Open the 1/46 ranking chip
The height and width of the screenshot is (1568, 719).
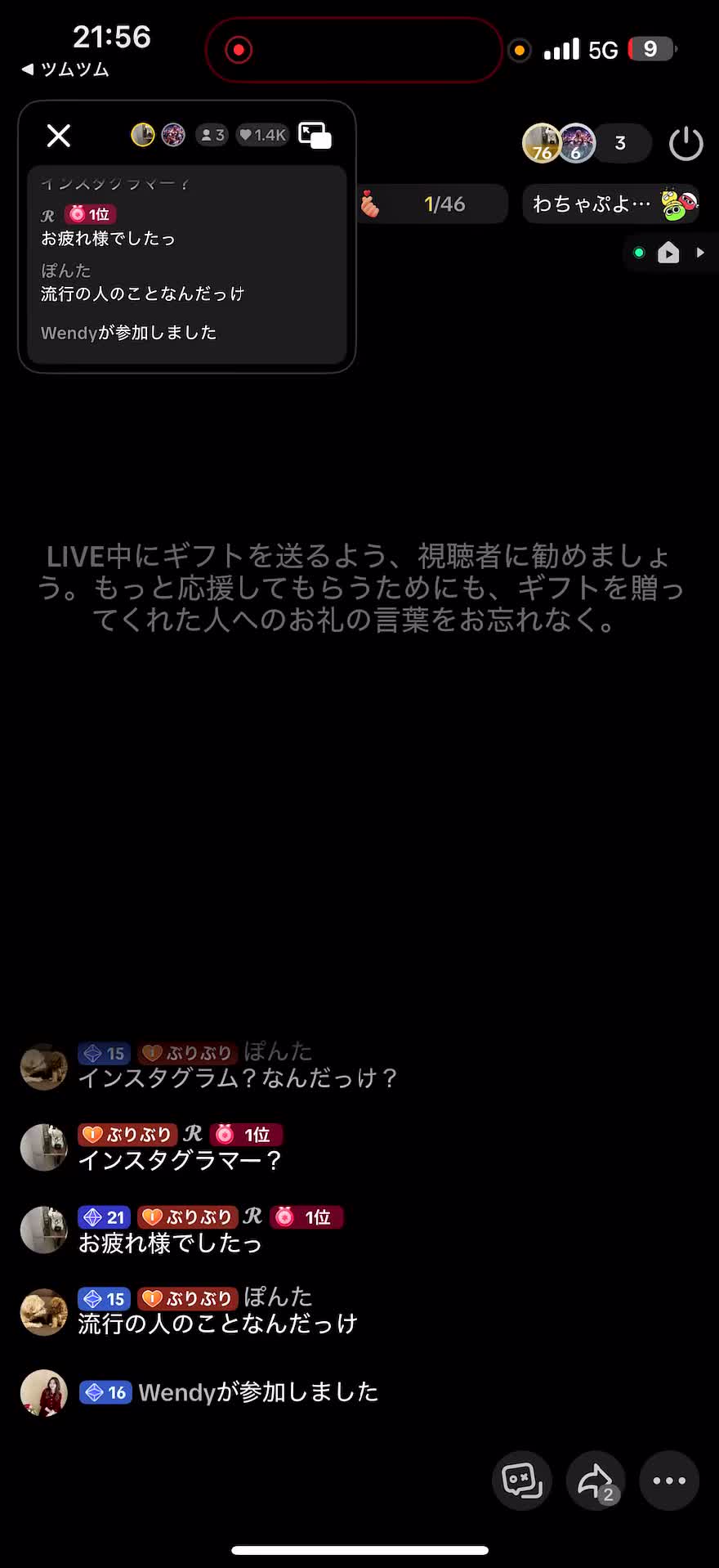(433, 204)
